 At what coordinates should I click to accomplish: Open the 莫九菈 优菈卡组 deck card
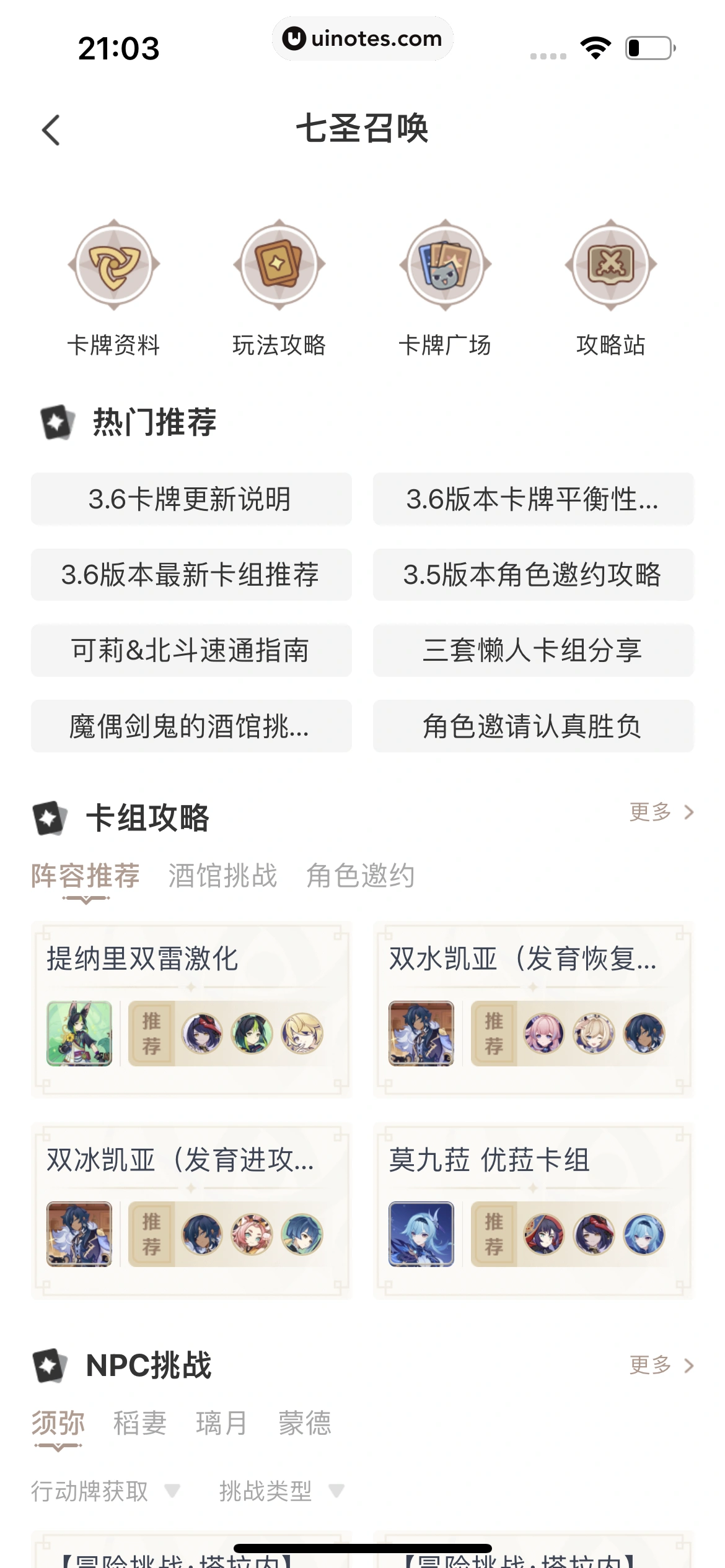(x=533, y=1210)
